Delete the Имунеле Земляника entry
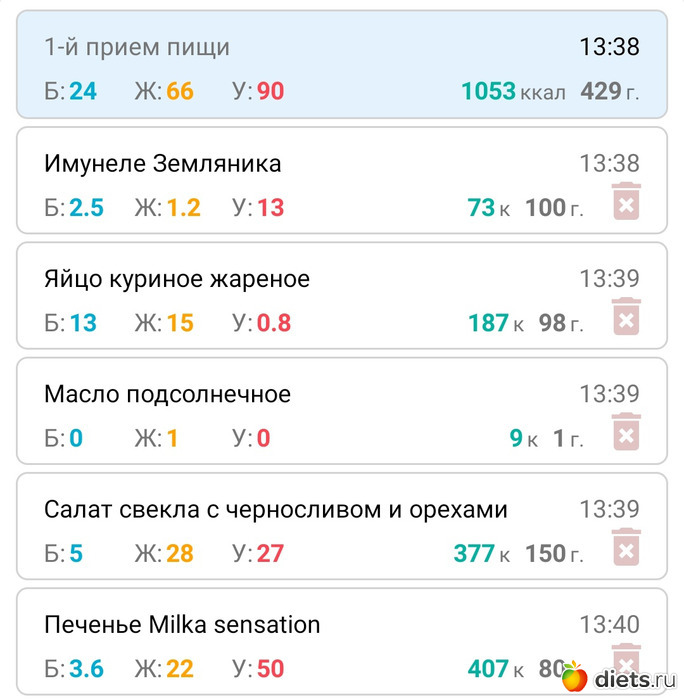The height and width of the screenshot is (700, 684). (x=625, y=203)
